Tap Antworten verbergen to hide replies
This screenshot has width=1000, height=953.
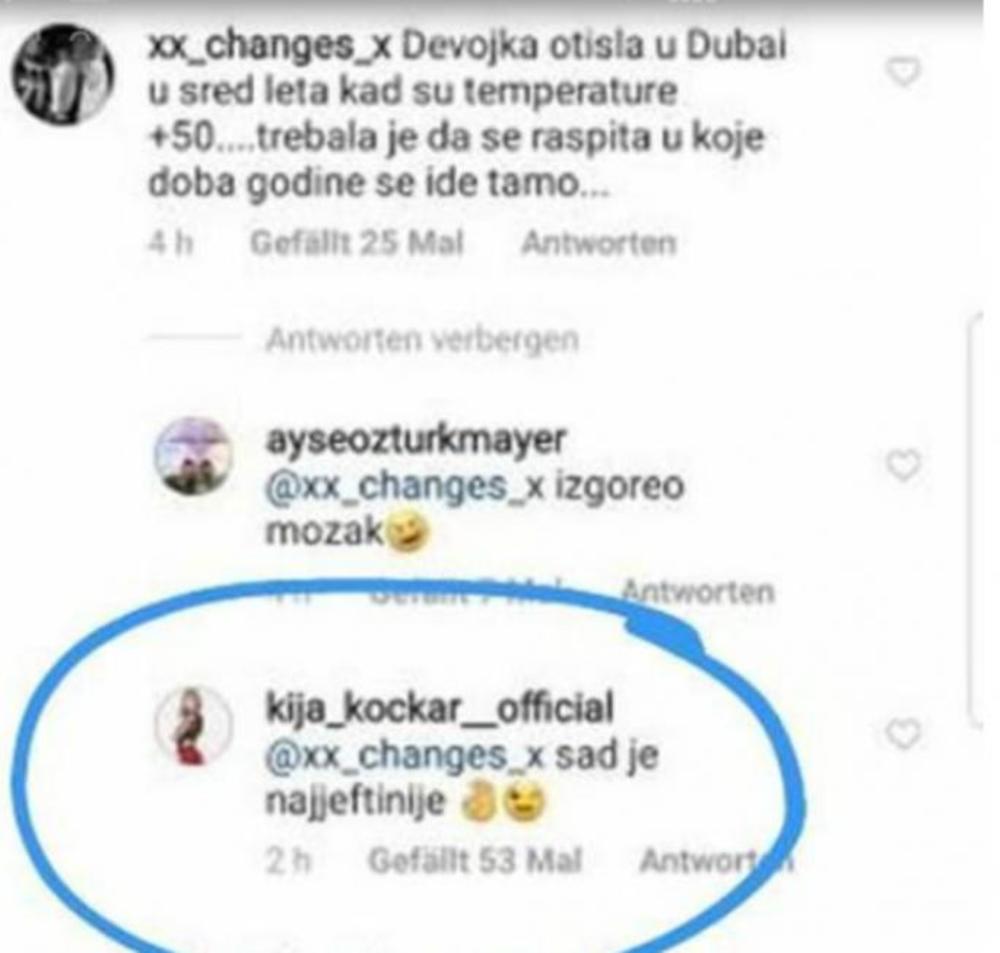pyautogui.click(x=421, y=340)
